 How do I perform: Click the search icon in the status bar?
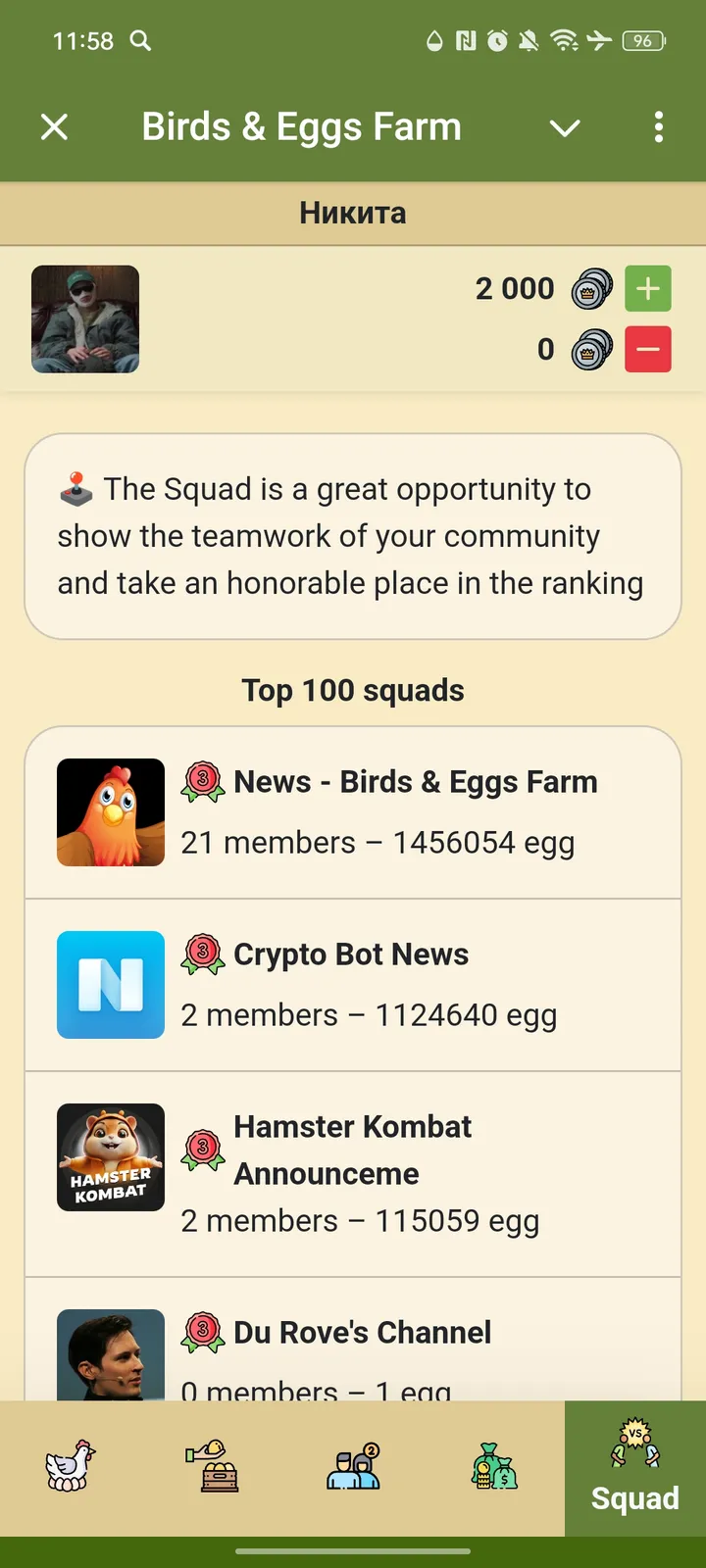pyautogui.click(x=140, y=41)
